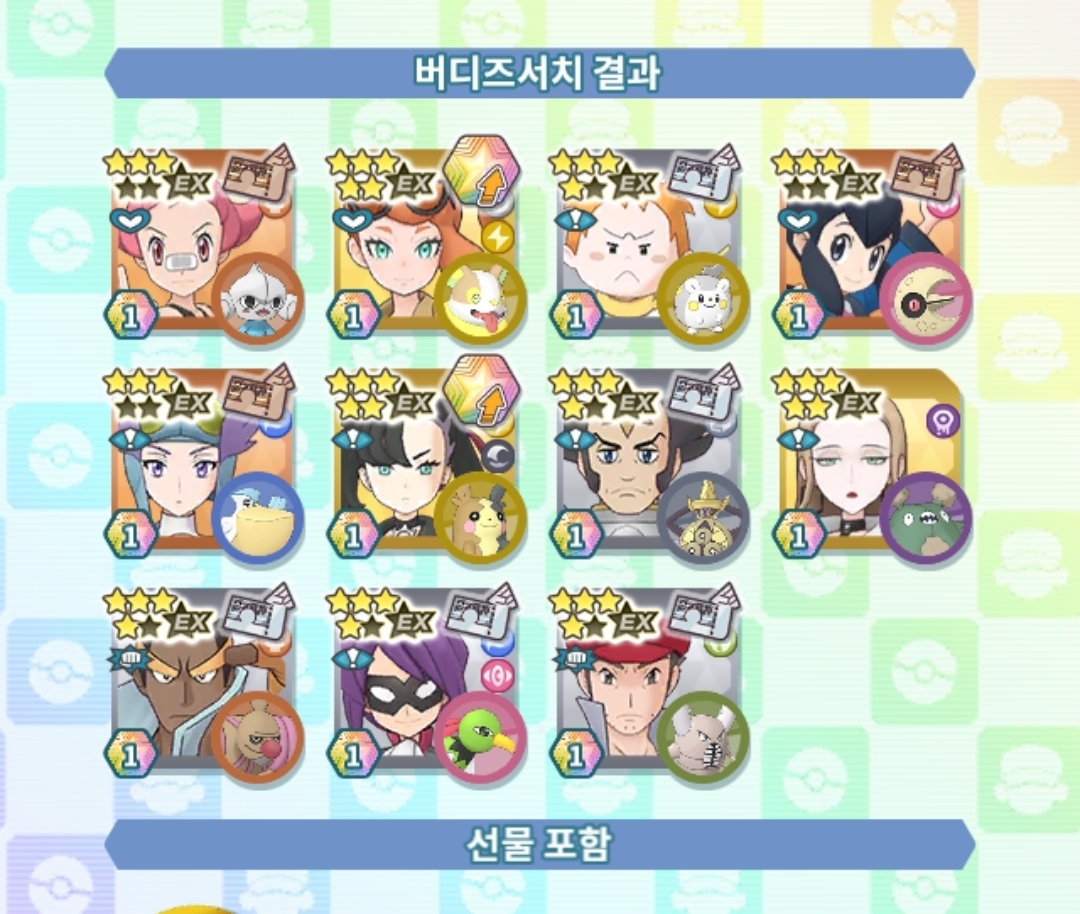Tap the Marshal and Conkeldurr card

(x=203, y=685)
